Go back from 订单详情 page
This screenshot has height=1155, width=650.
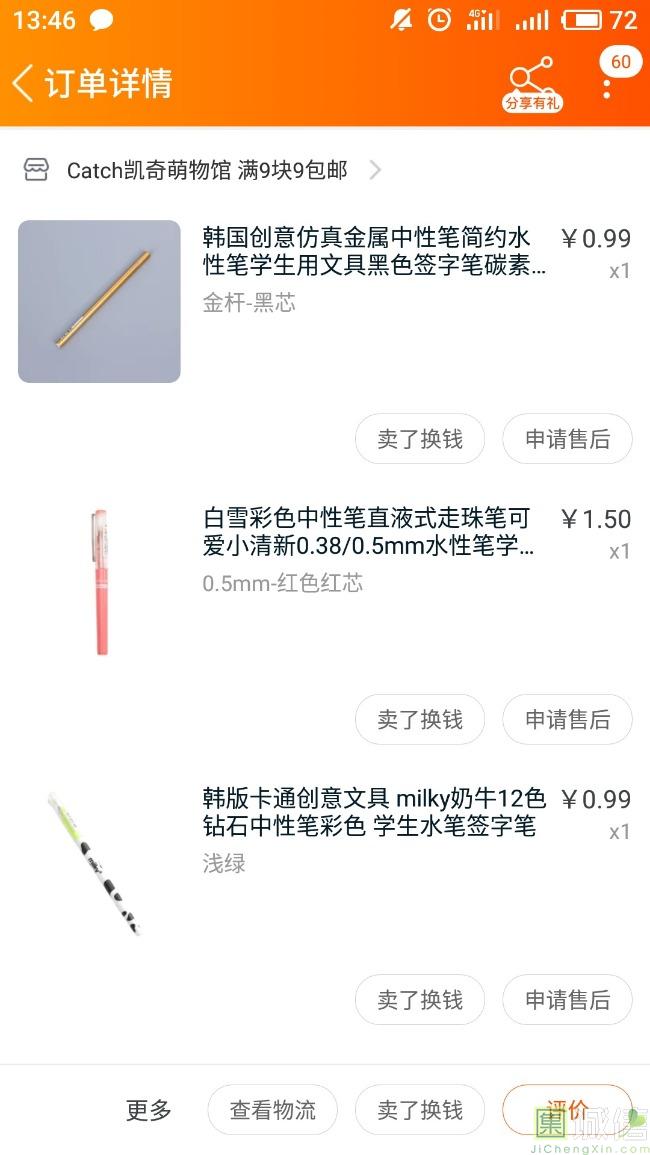(x=24, y=83)
